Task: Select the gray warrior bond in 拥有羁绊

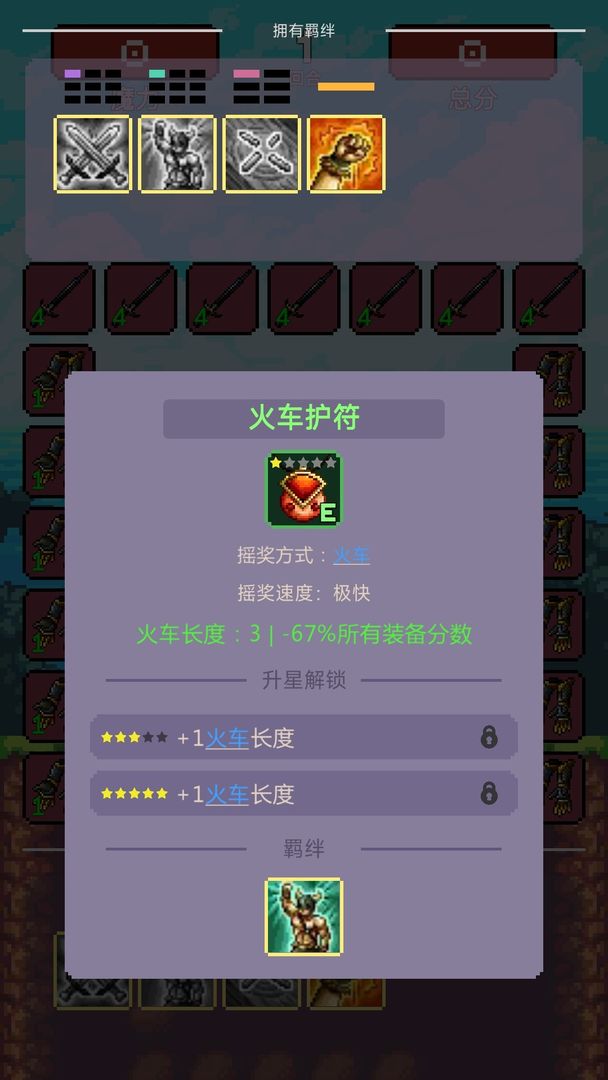Action: (177, 154)
